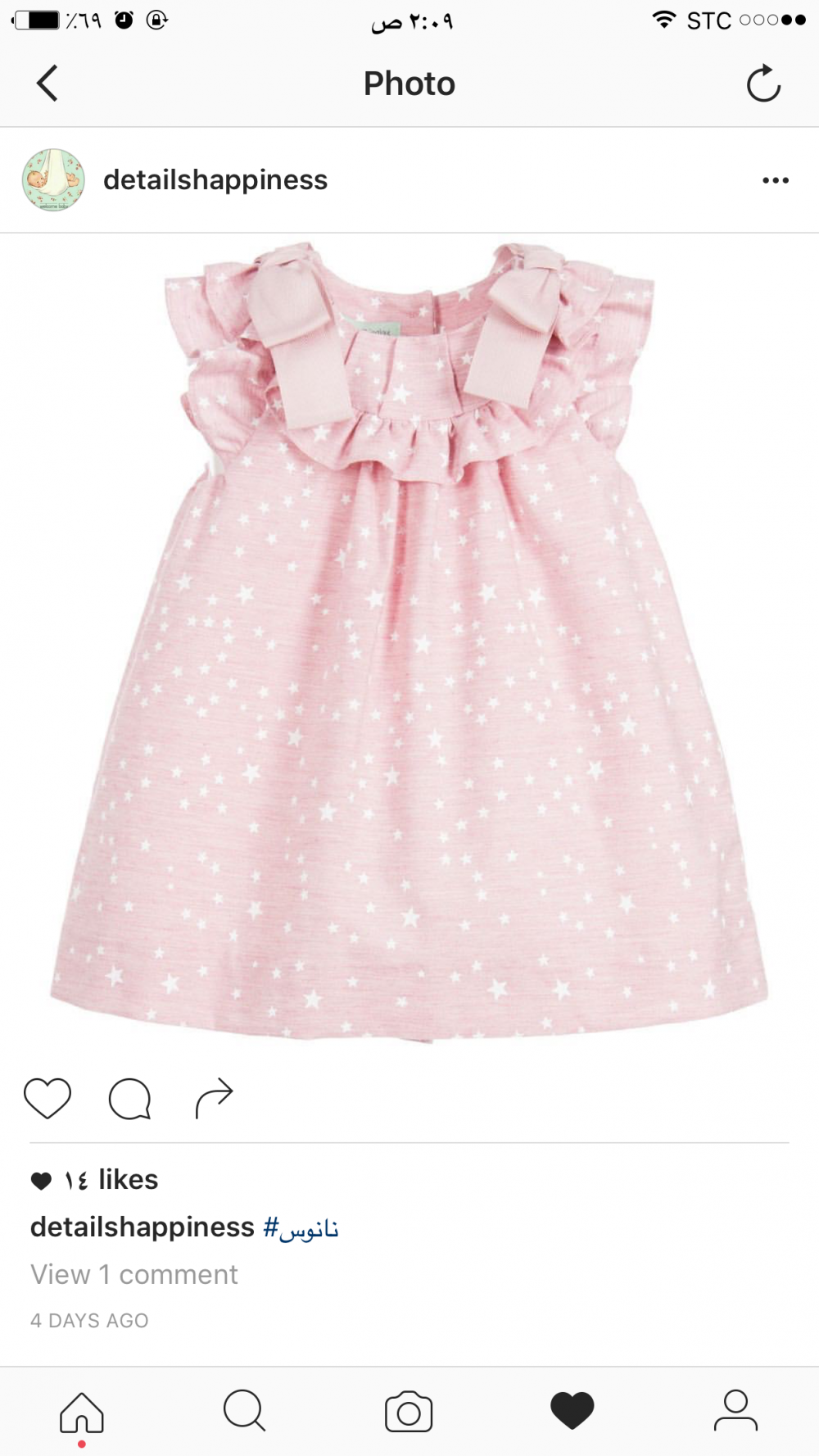
Task: Tap the comment bubble icon
Action: tap(130, 1099)
